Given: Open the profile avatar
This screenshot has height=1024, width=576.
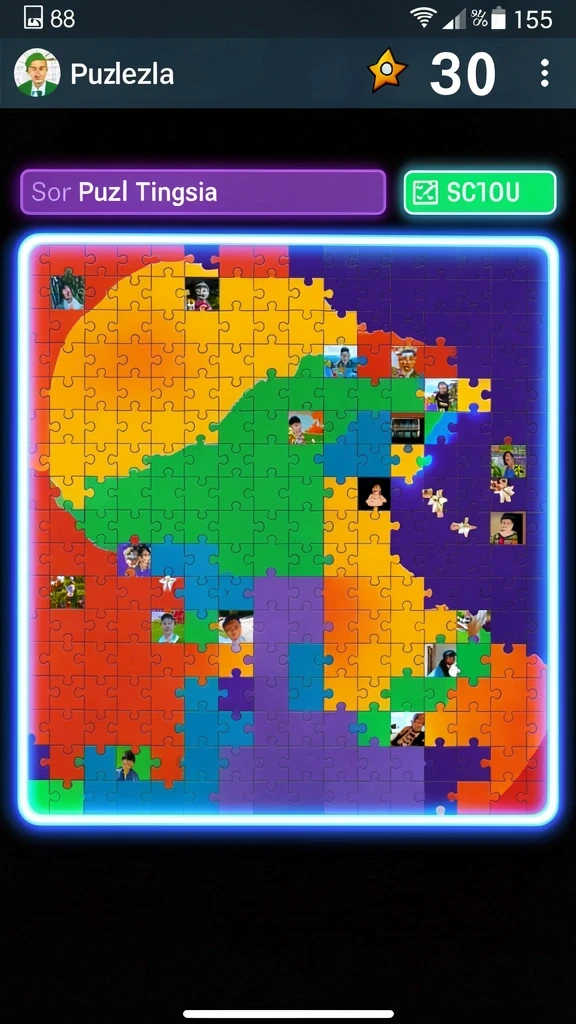Looking at the screenshot, I should 37,73.
